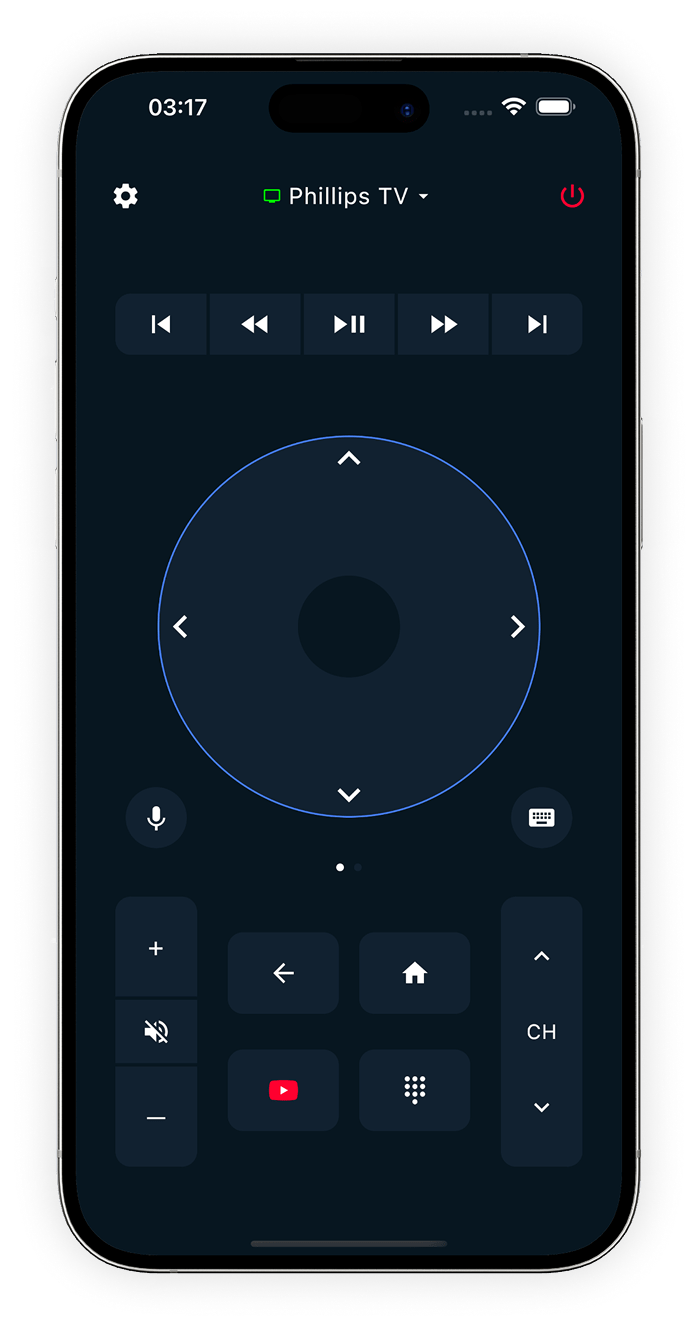Increase volume with the plus button
This screenshot has height=1330, width=694.
click(156, 948)
